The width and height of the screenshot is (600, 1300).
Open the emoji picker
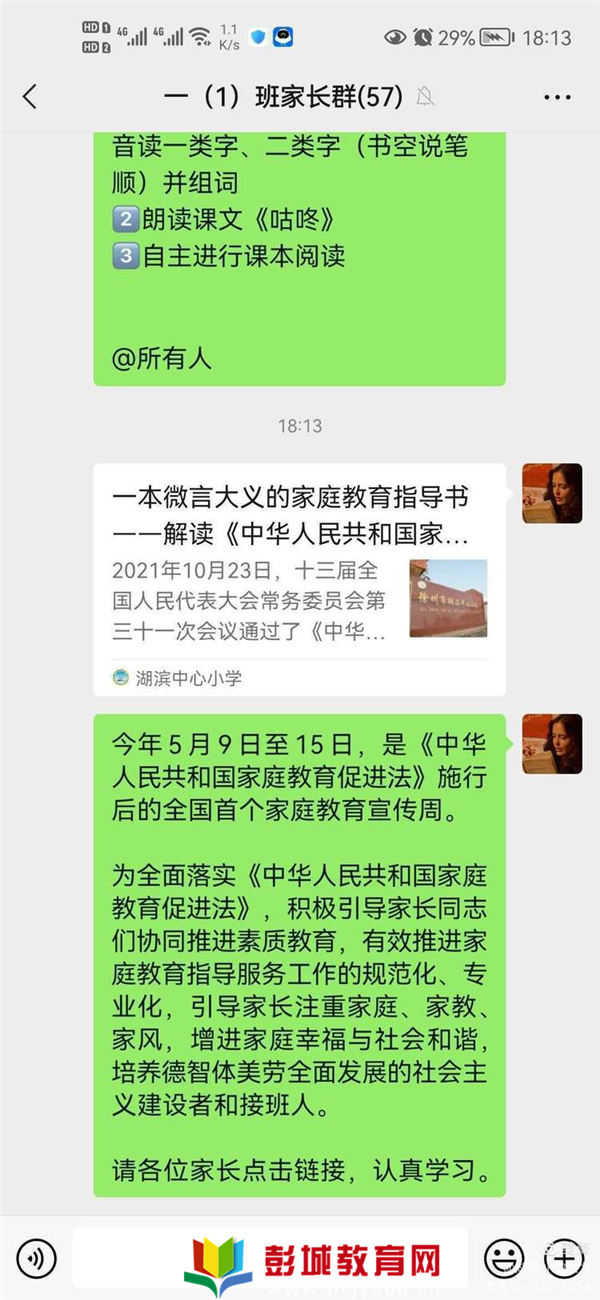[504, 1257]
